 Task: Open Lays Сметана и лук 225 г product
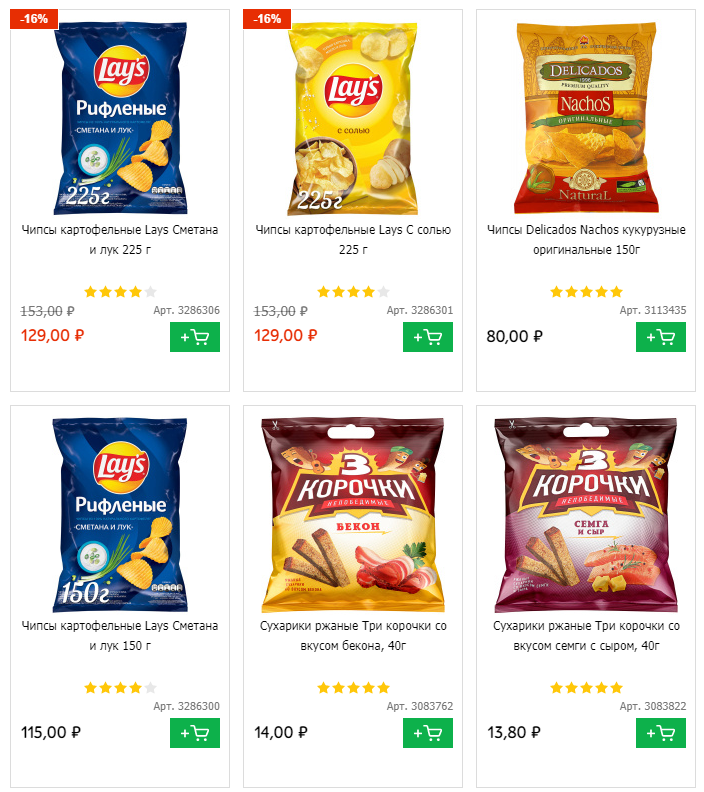pos(120,239)
